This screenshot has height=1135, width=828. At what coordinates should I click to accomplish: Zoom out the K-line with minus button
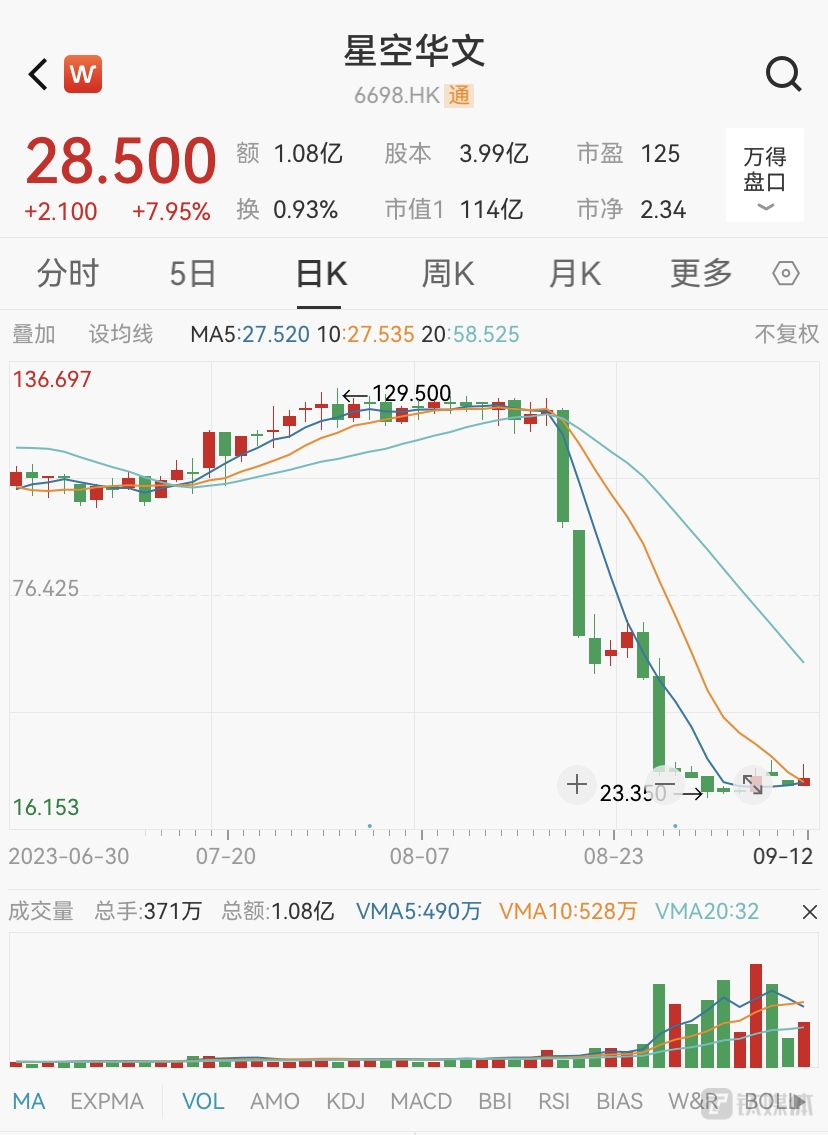click(x=664, y=785)
